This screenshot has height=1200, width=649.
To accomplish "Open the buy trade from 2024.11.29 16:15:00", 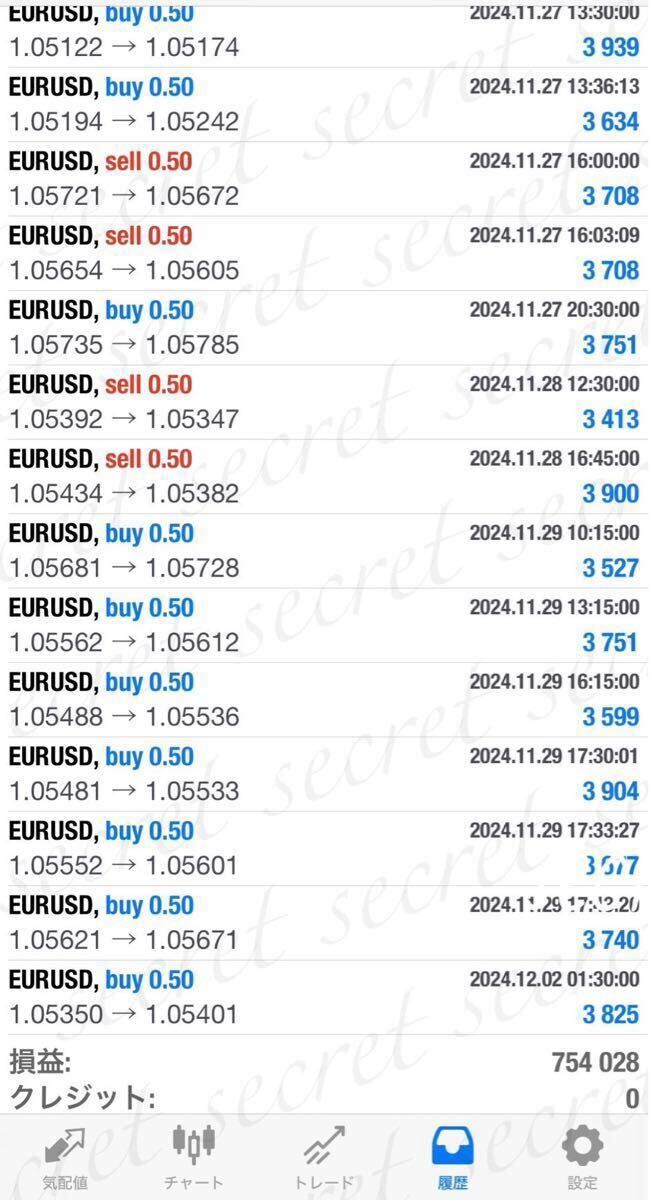I will coord(324,700).
